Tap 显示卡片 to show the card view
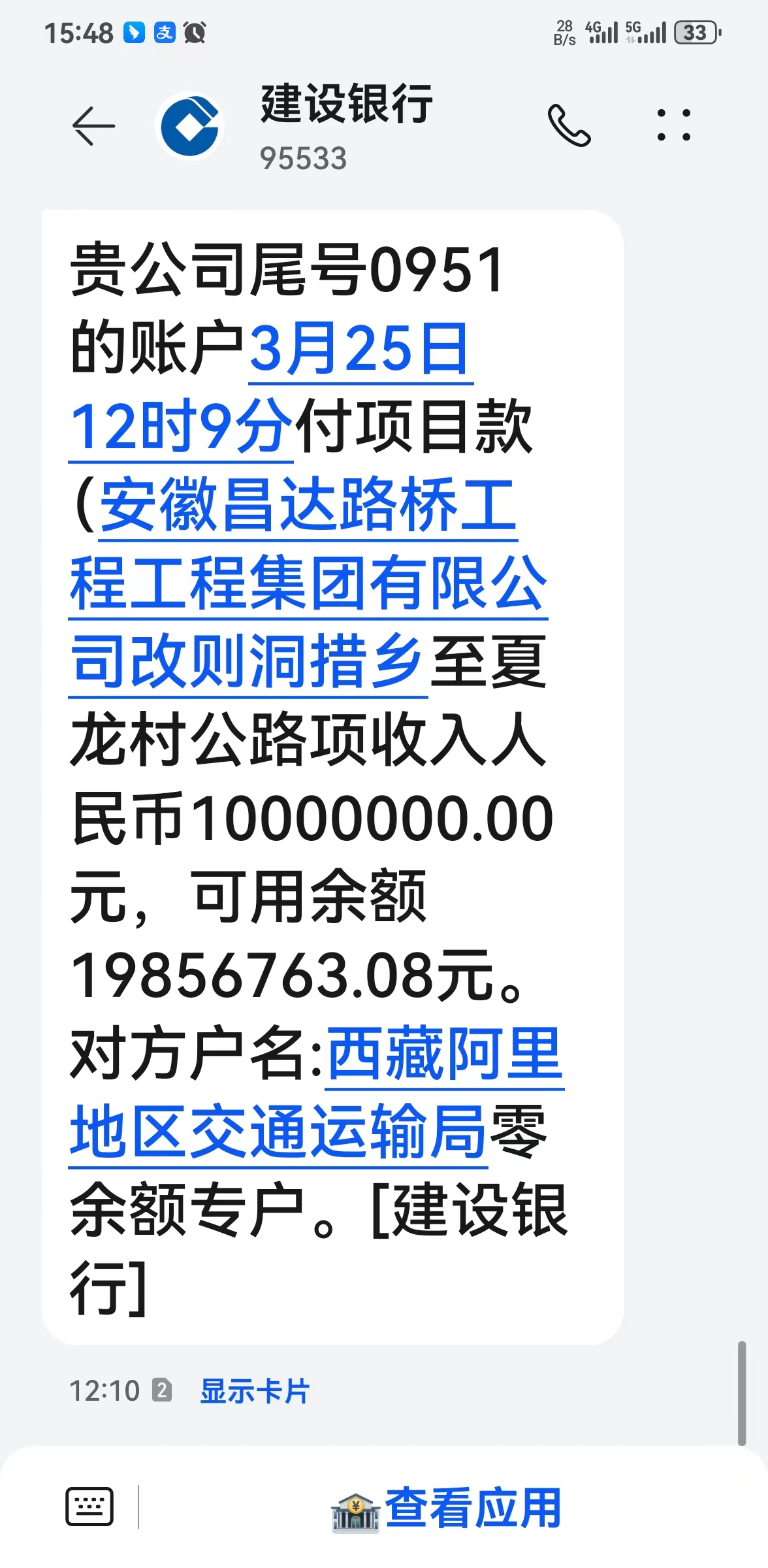Image resolution: width=768 pixels, height=1568 pixels. click(255, 1391)
